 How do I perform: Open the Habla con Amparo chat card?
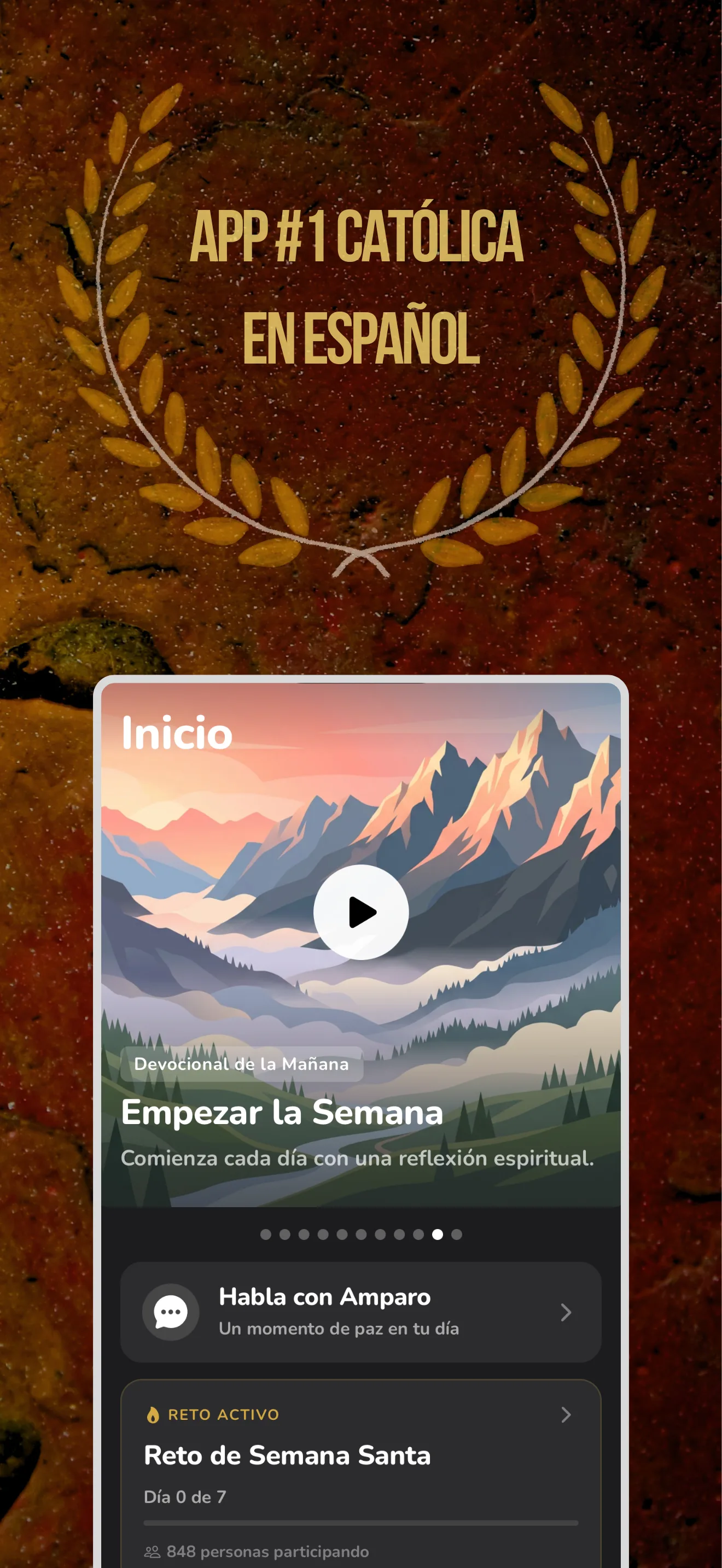[360, 1312]
